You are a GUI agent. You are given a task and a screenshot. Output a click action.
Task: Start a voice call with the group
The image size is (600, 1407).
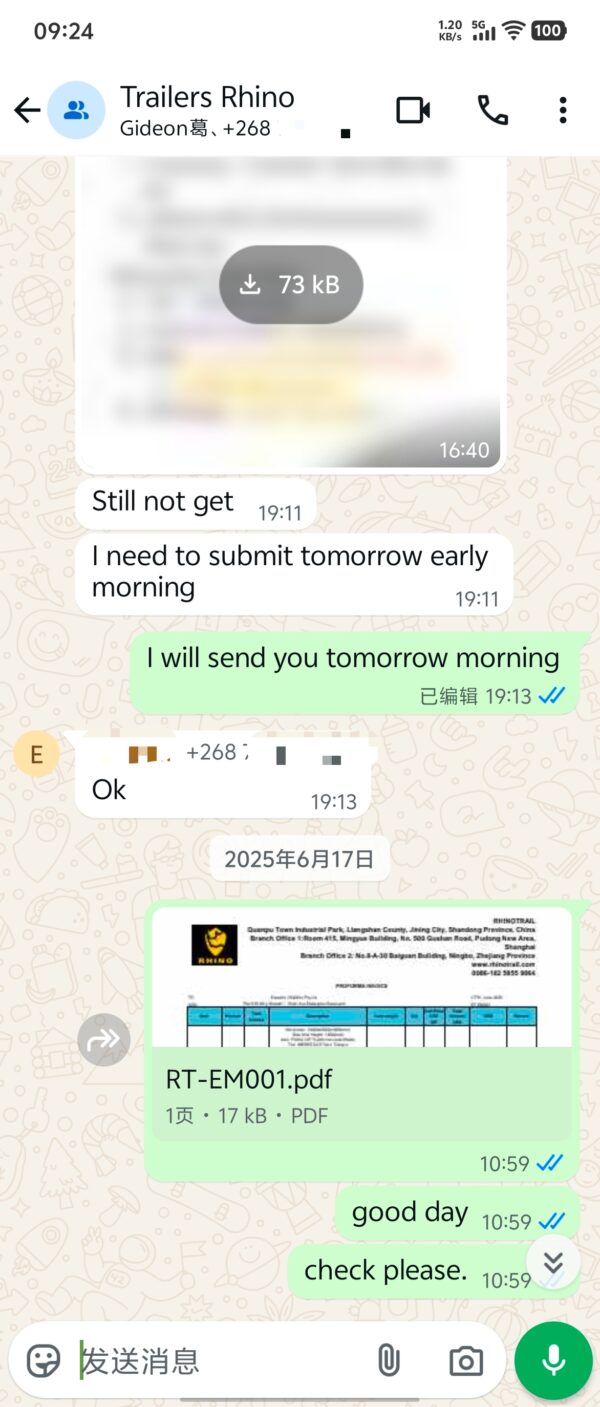492,110
